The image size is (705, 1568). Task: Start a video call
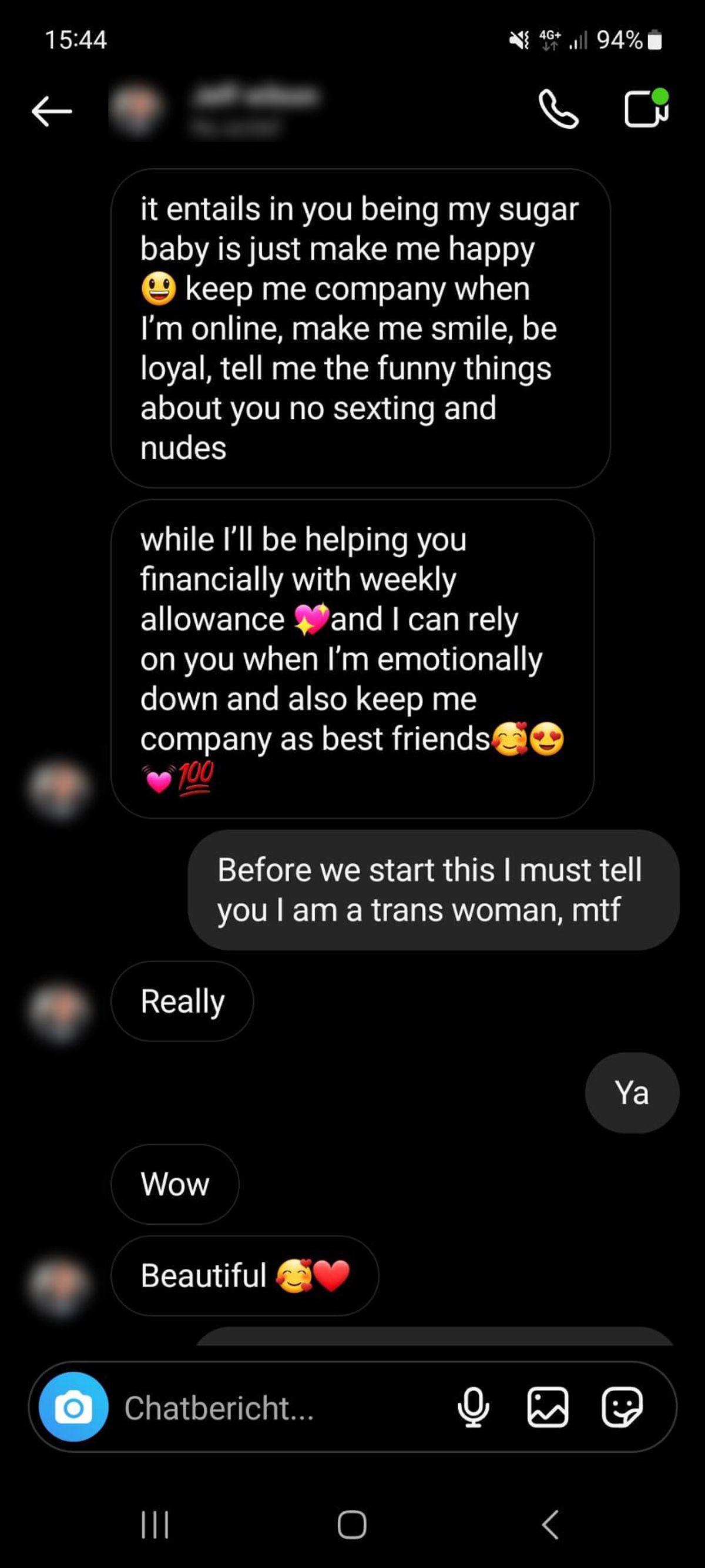[x=646, y=109]
